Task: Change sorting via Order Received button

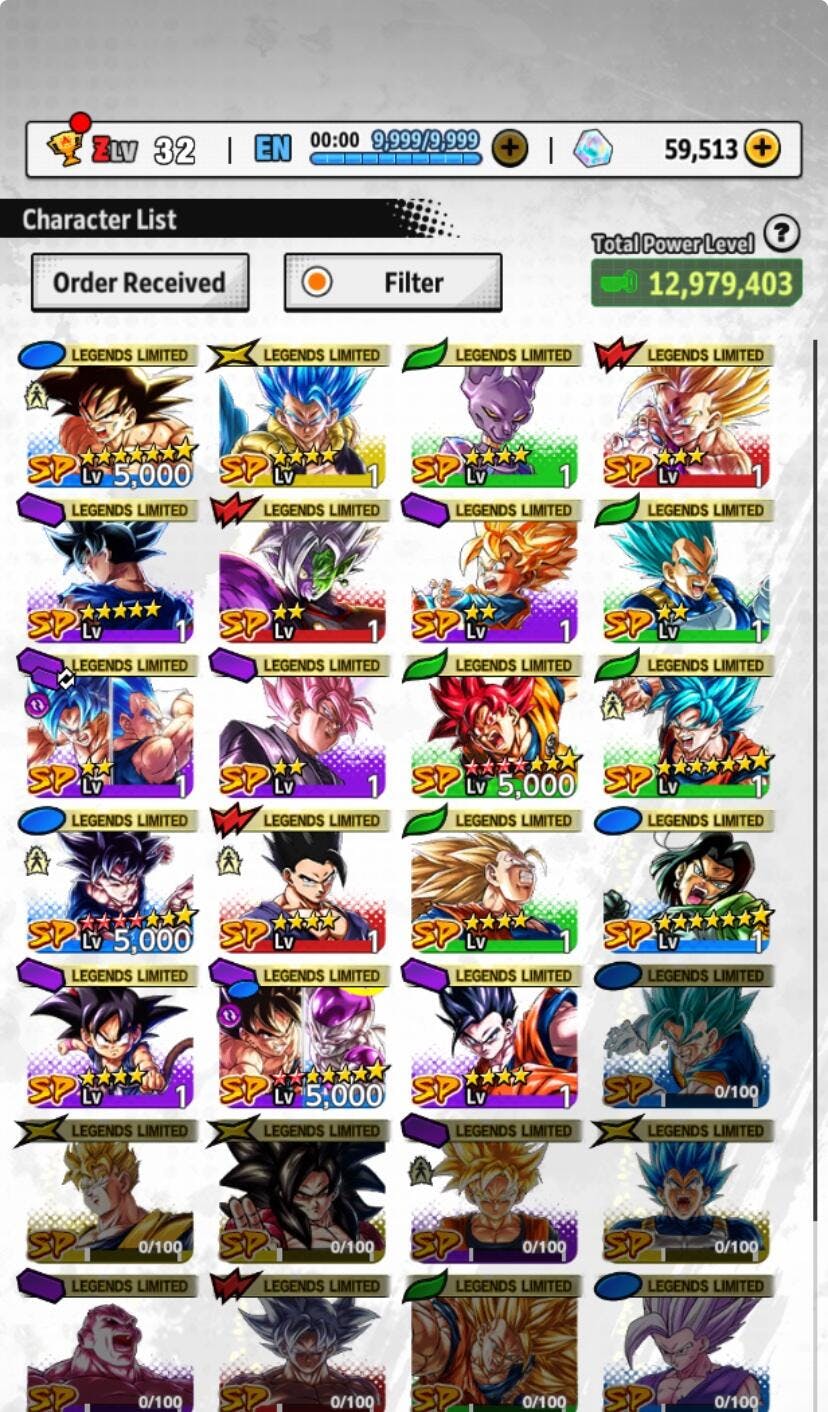Action: (x=140, y=282)
